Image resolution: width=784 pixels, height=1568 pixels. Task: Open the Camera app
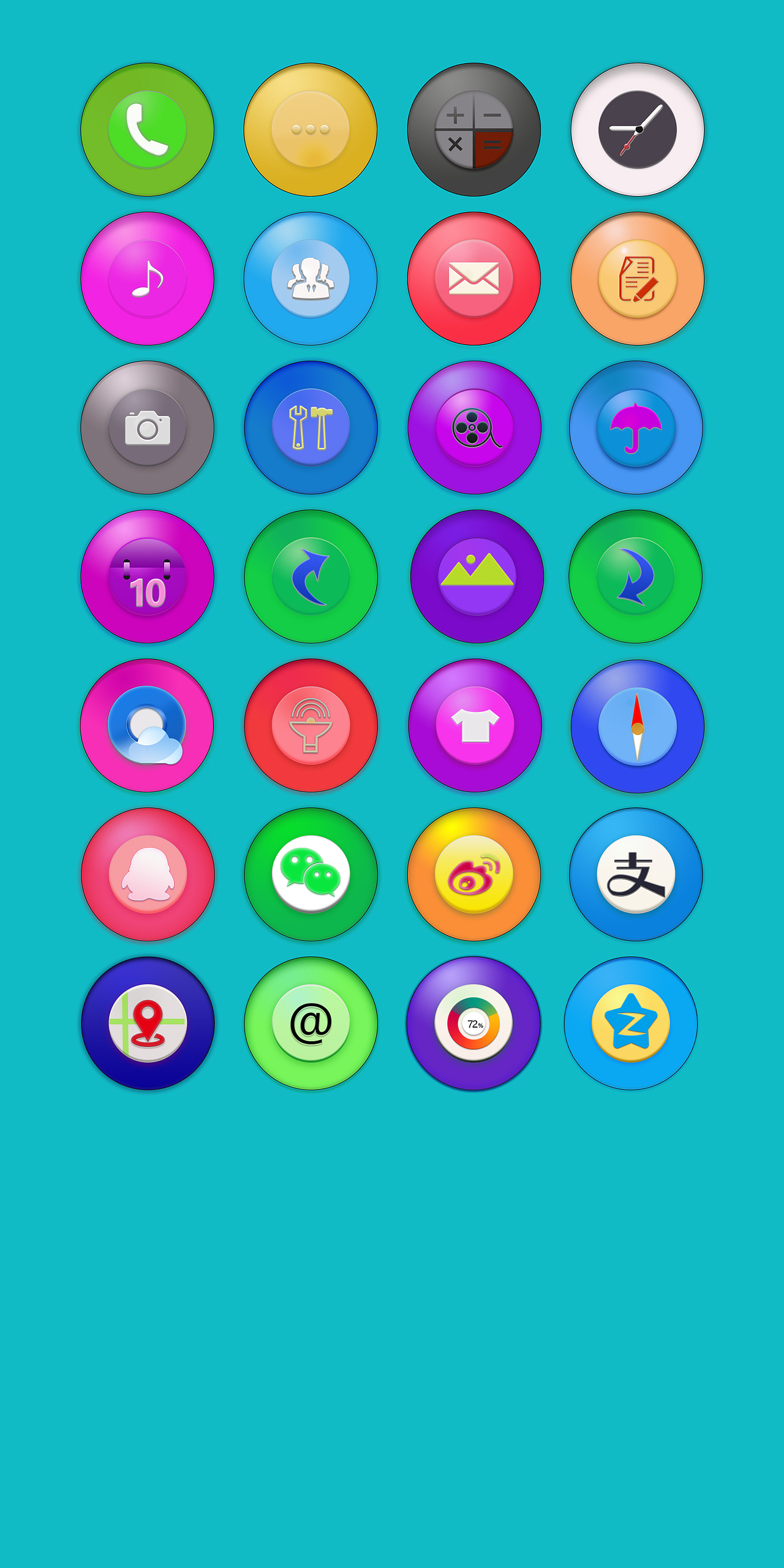point(147,428)
